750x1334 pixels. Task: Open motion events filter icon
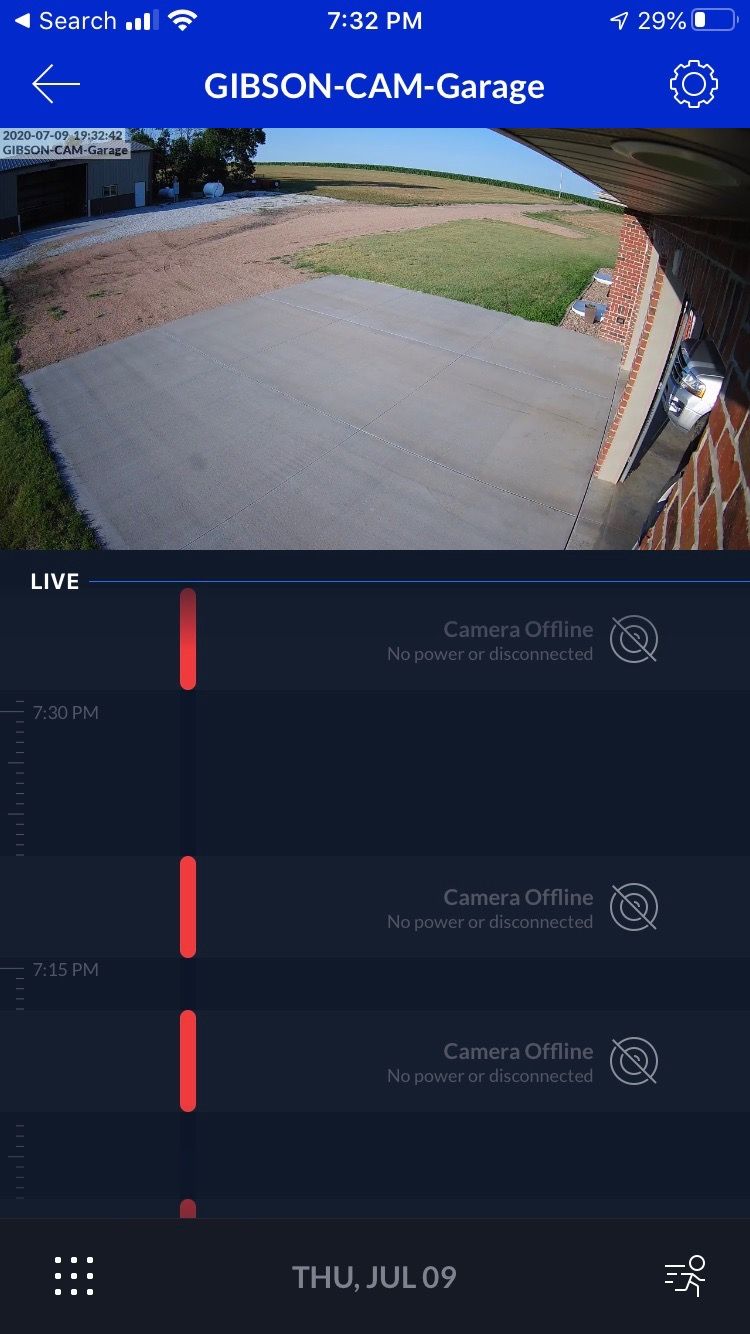coord(686,1276)
